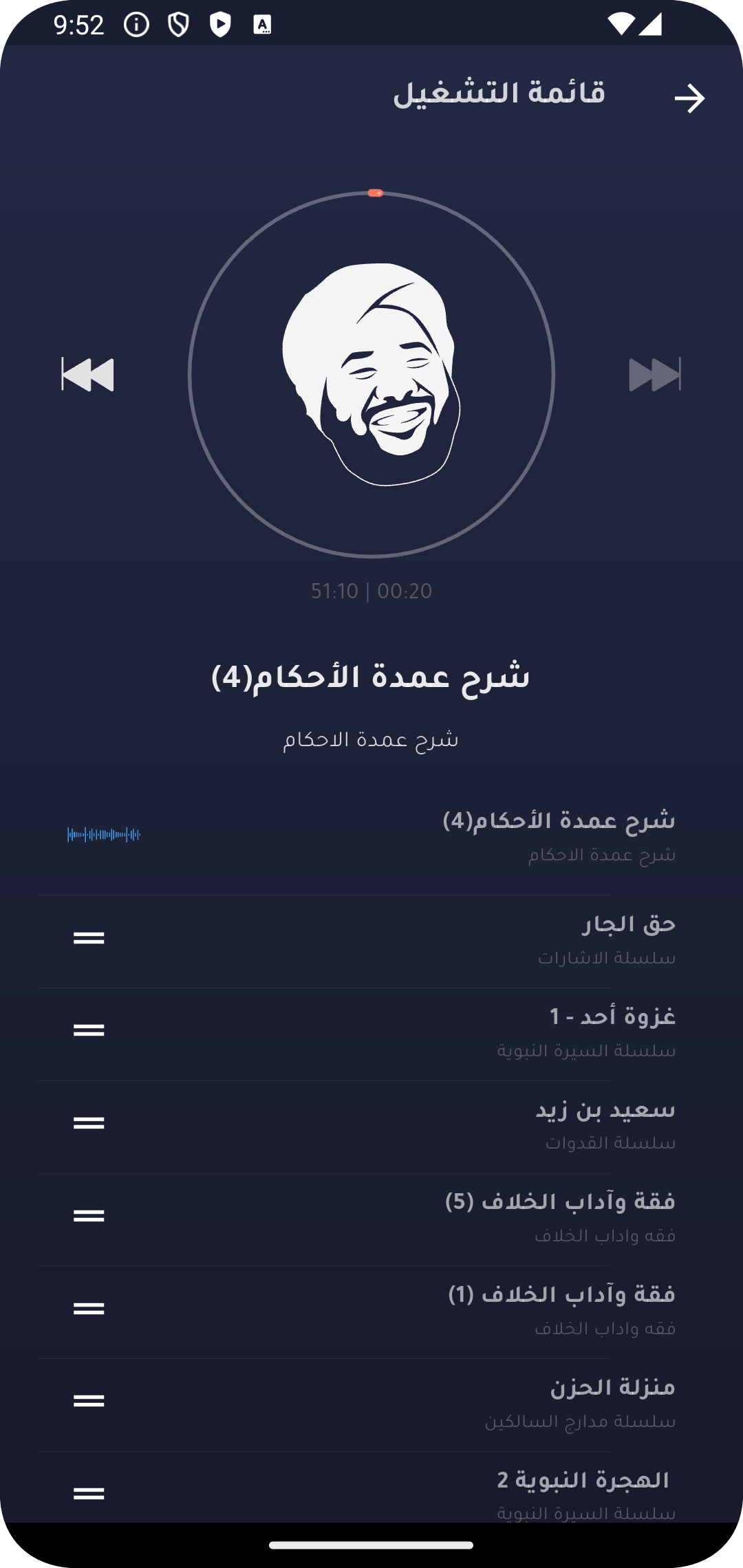Skip to the next track
Image resolution: width=743 pixels, height=1568 pixels.
click(x=654, y=374)
